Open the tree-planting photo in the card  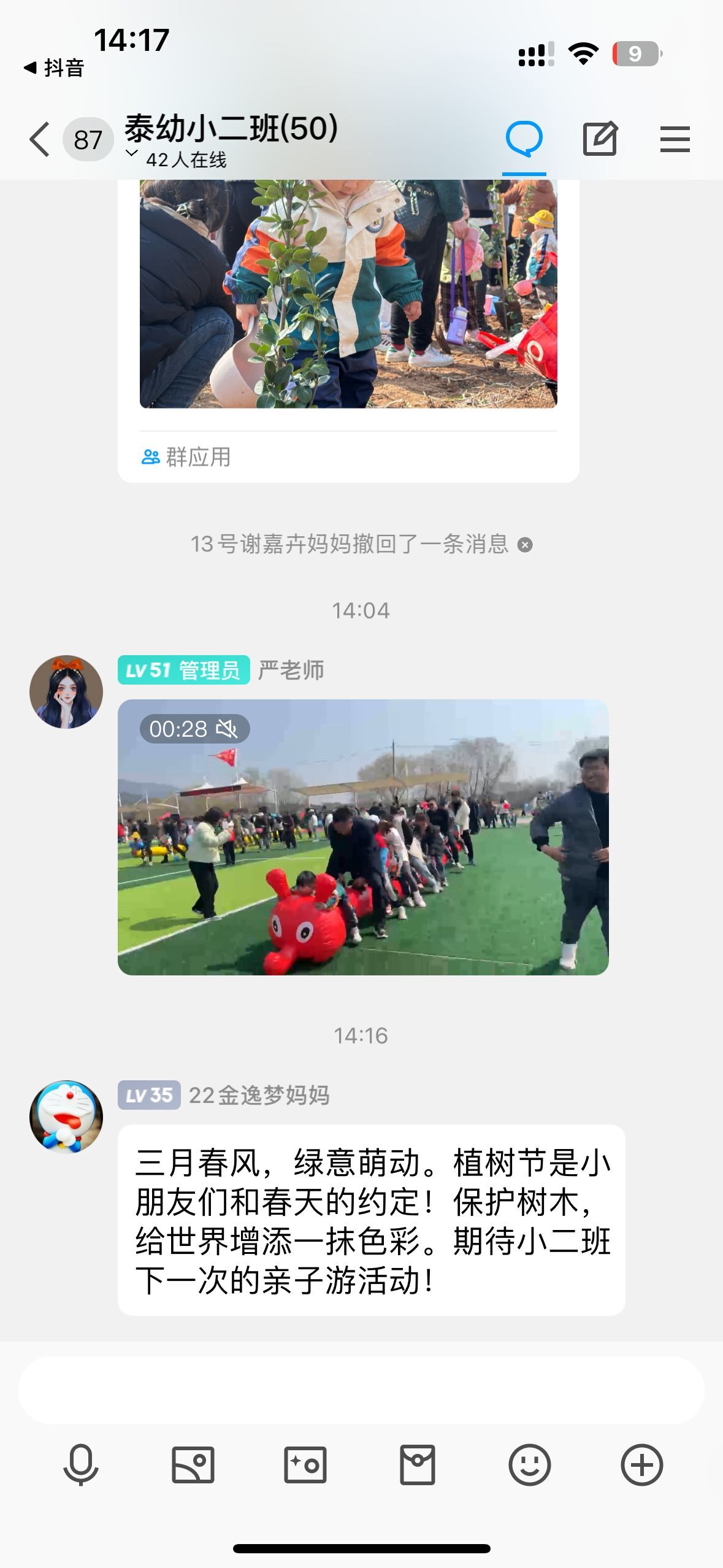point(348,293)
